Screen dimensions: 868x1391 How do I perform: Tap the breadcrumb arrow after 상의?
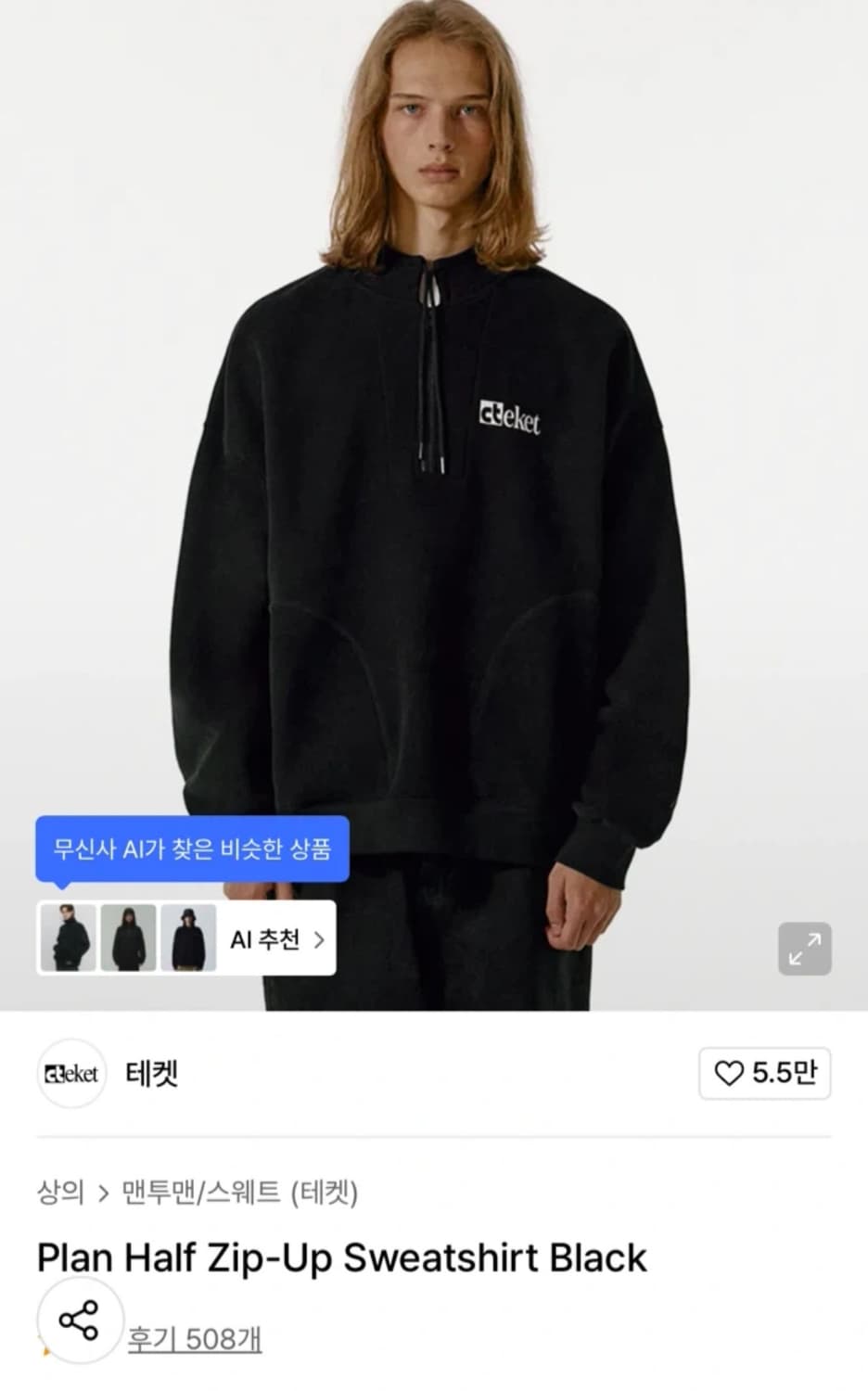point(101,1193)
